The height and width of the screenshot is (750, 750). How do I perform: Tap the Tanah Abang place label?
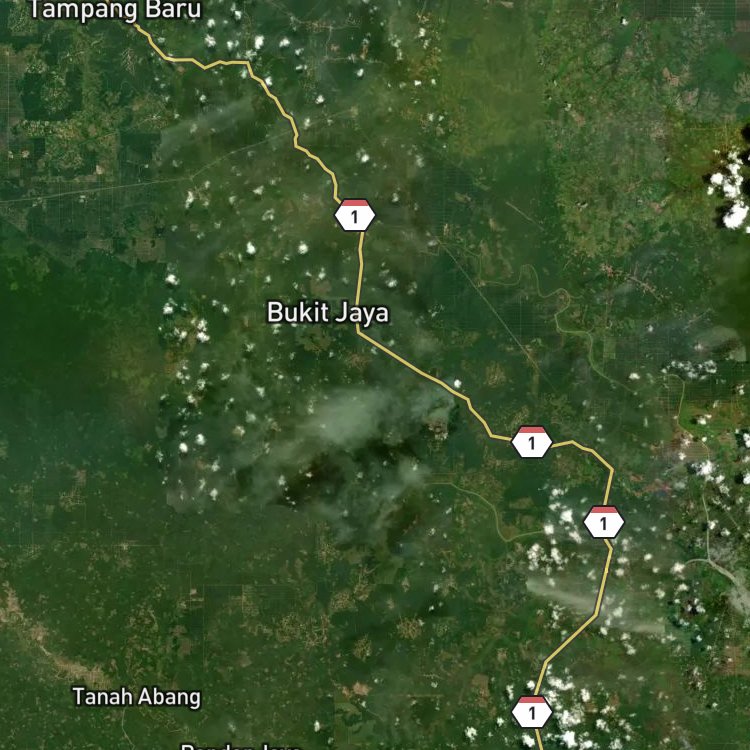coord(136,697)
